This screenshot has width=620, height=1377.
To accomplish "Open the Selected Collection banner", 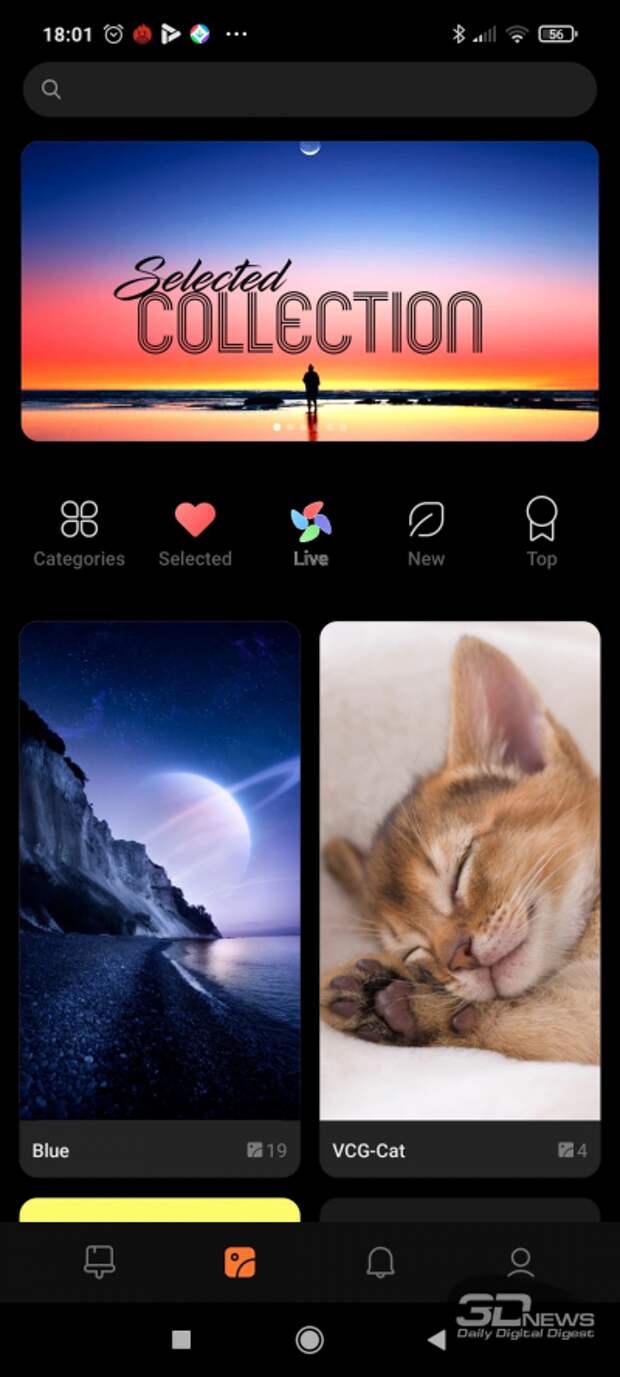I will (x=310, y=290).
